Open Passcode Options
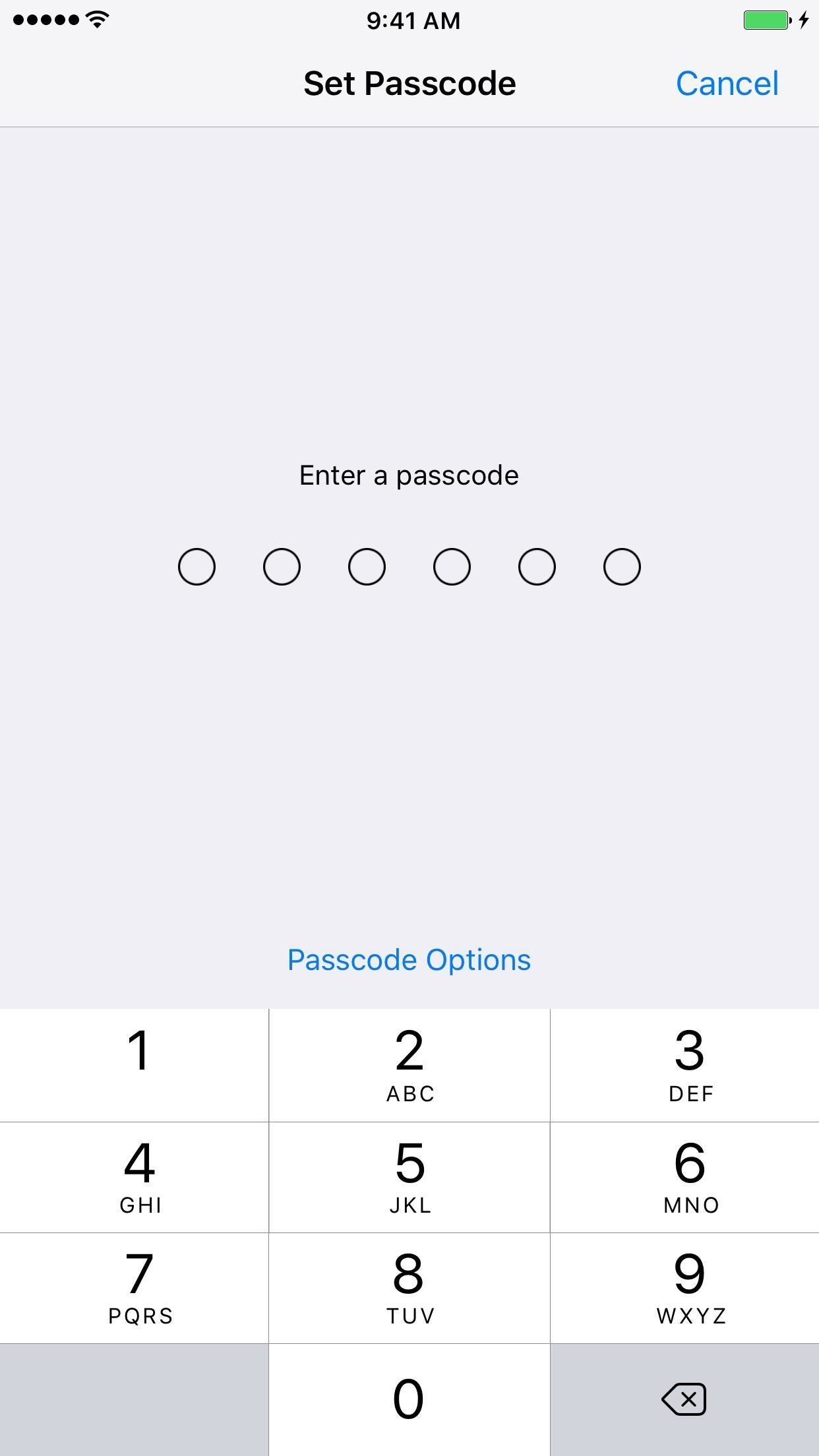Image resolution: width=819 pixels, height=1456 pixels. (409, 960)
